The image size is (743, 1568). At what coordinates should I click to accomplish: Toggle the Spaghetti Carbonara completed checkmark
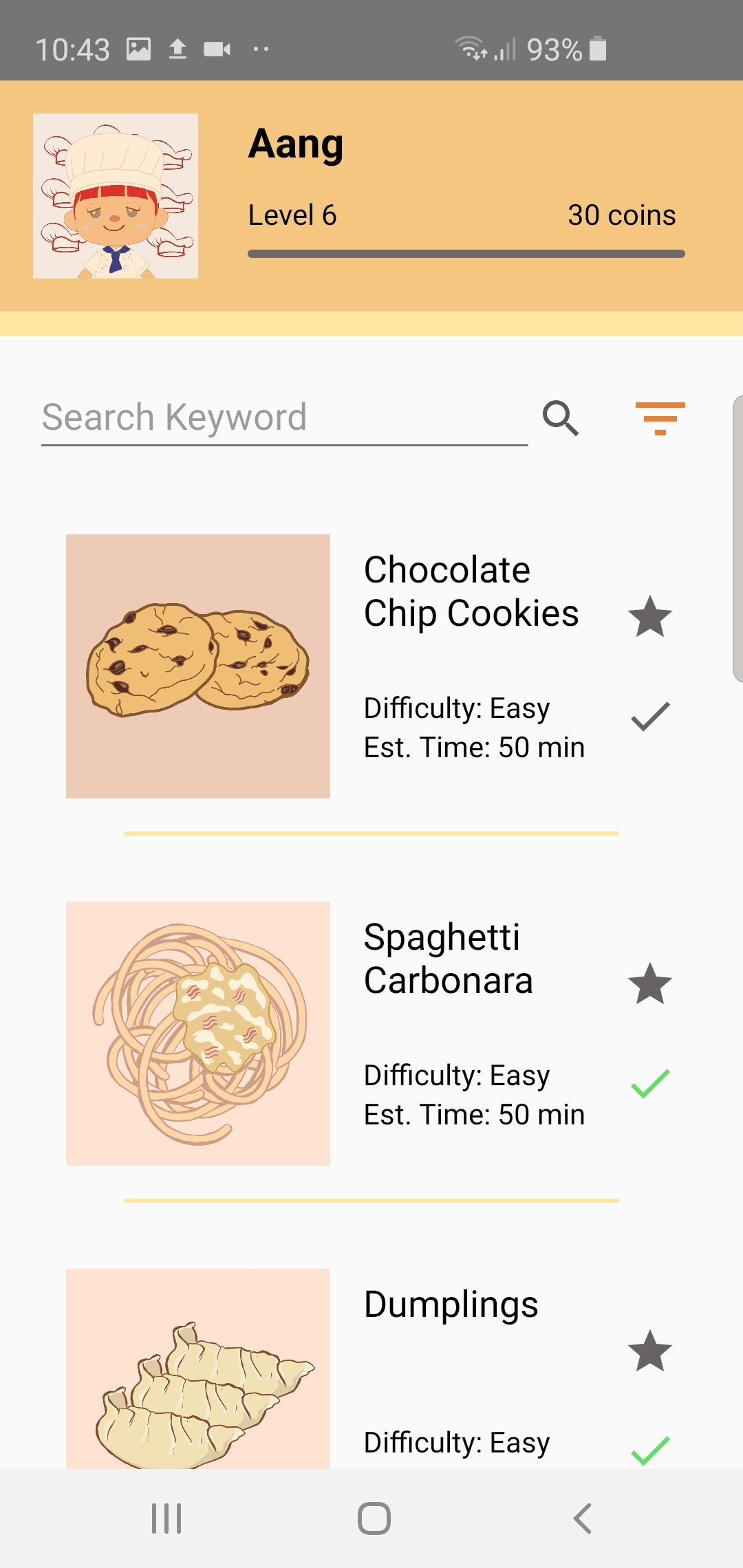tap(650, 1084)
